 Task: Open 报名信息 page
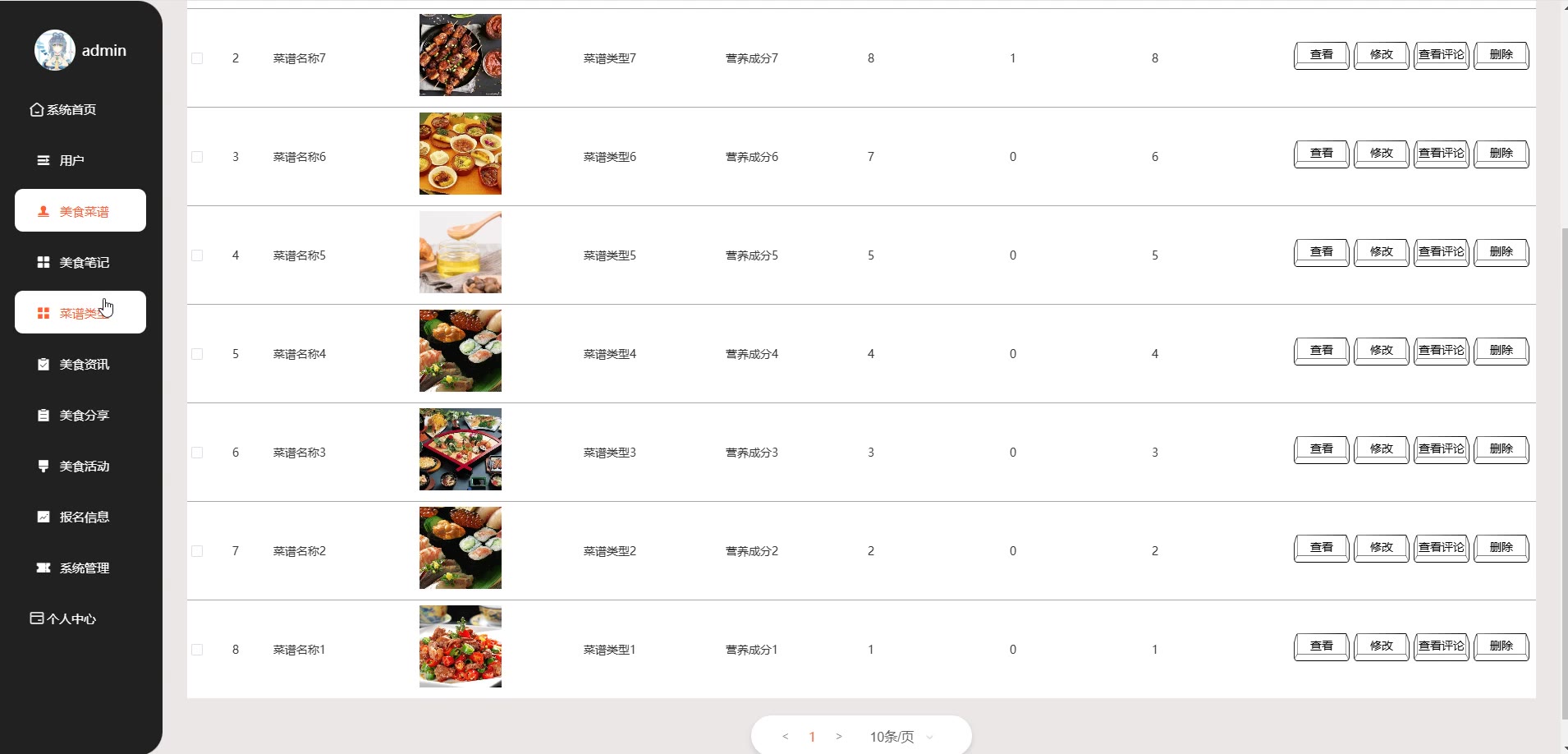tap(83, 517)
